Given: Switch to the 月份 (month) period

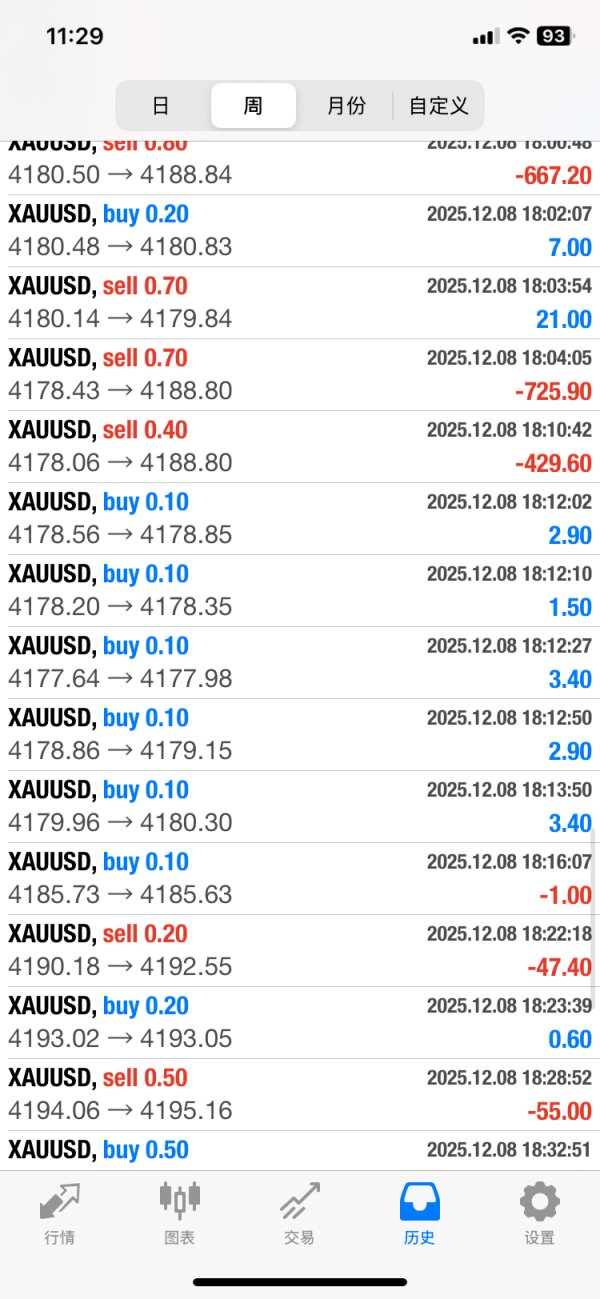Looking at the screenshot, I should [346, 105].
